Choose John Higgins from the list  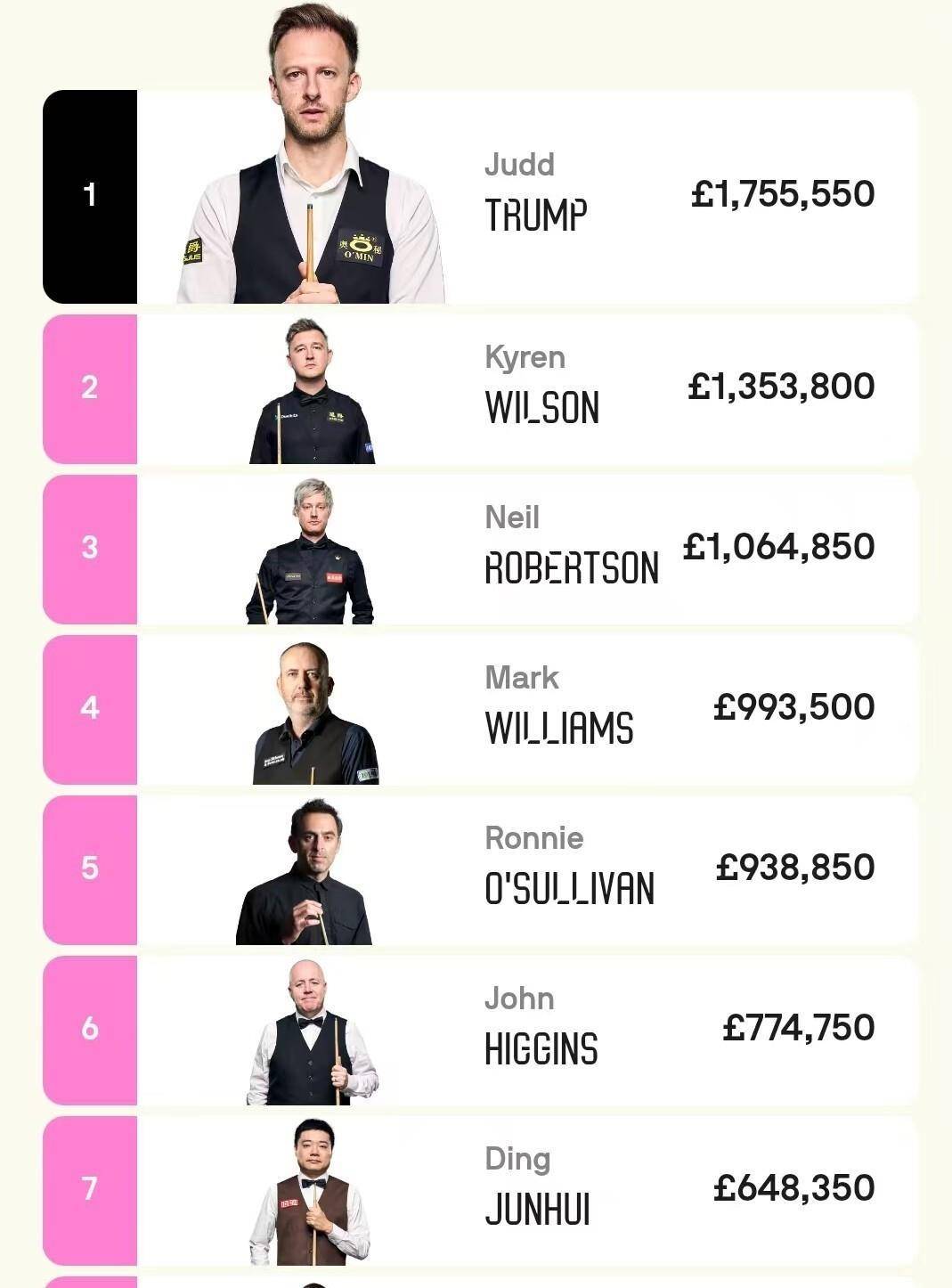(x=541, y=1030)
